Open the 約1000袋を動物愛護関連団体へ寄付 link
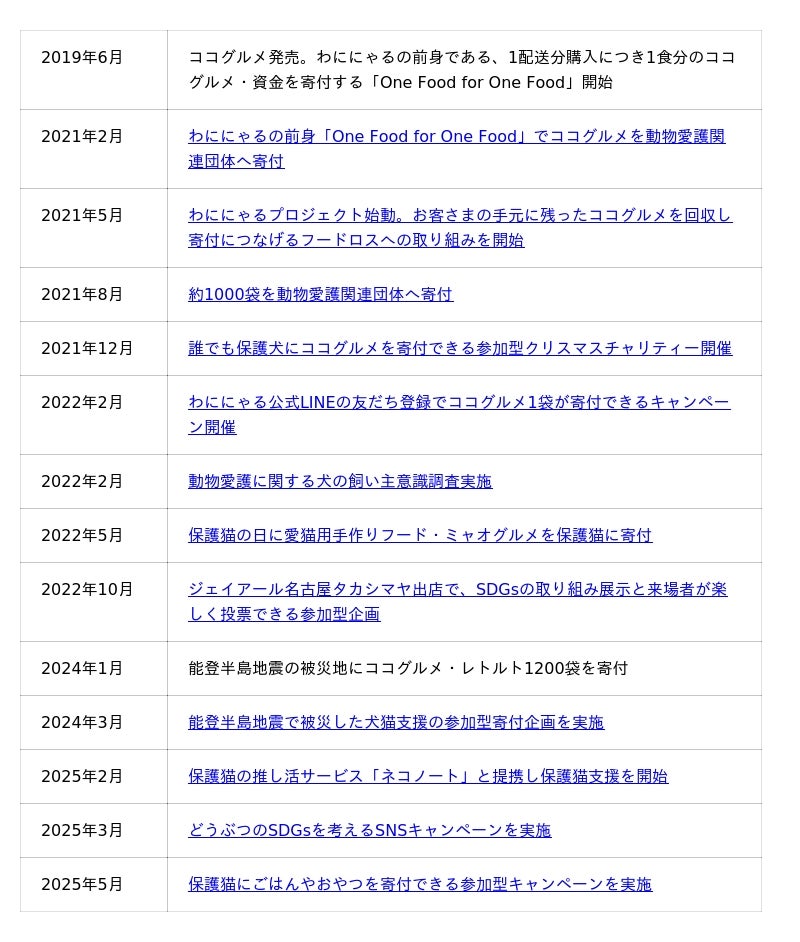Image resolution: width=800 pixels, height=942 pixels. click(320, 295)
